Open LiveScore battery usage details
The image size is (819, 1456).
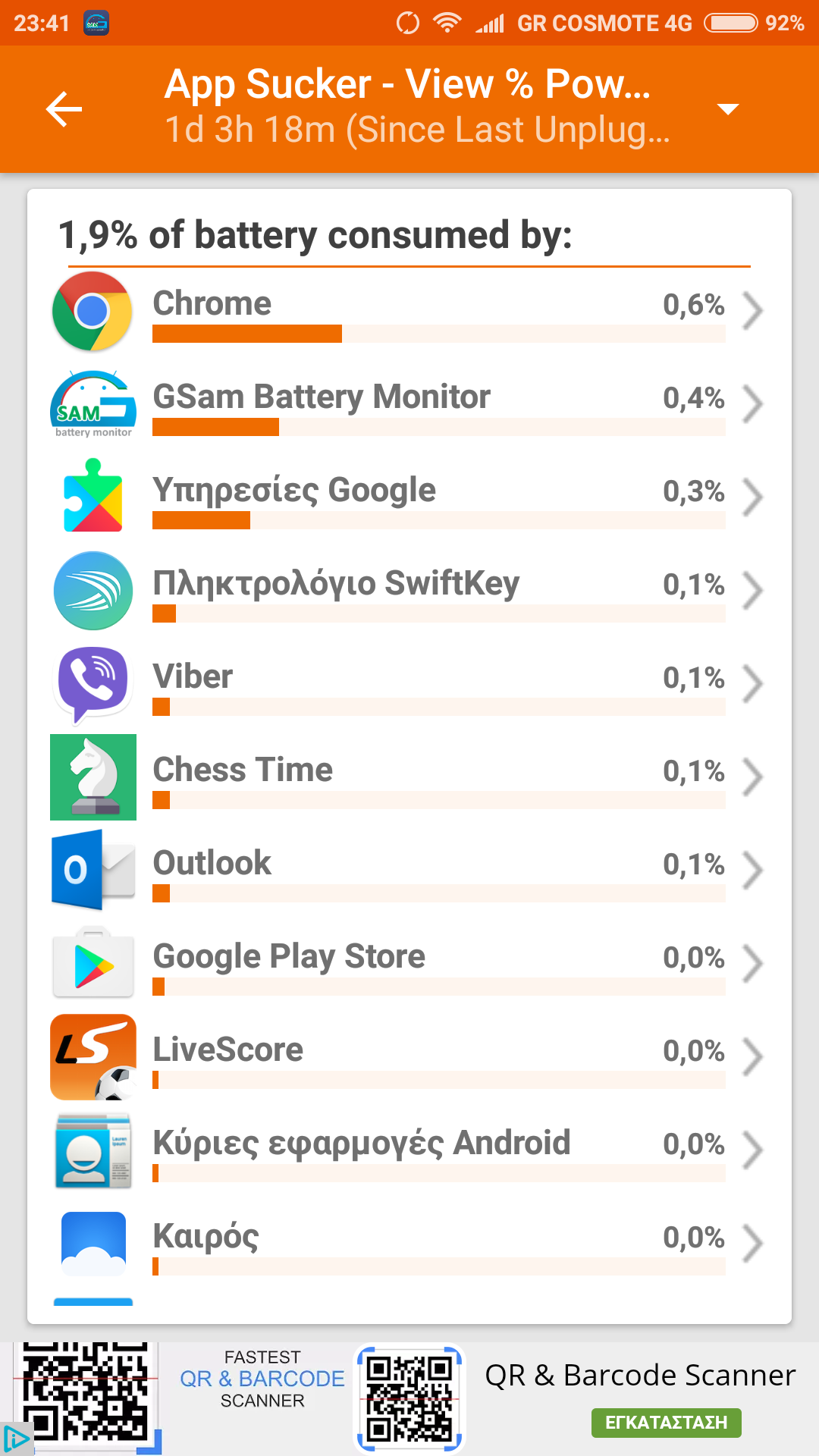tap(409, 1058)
